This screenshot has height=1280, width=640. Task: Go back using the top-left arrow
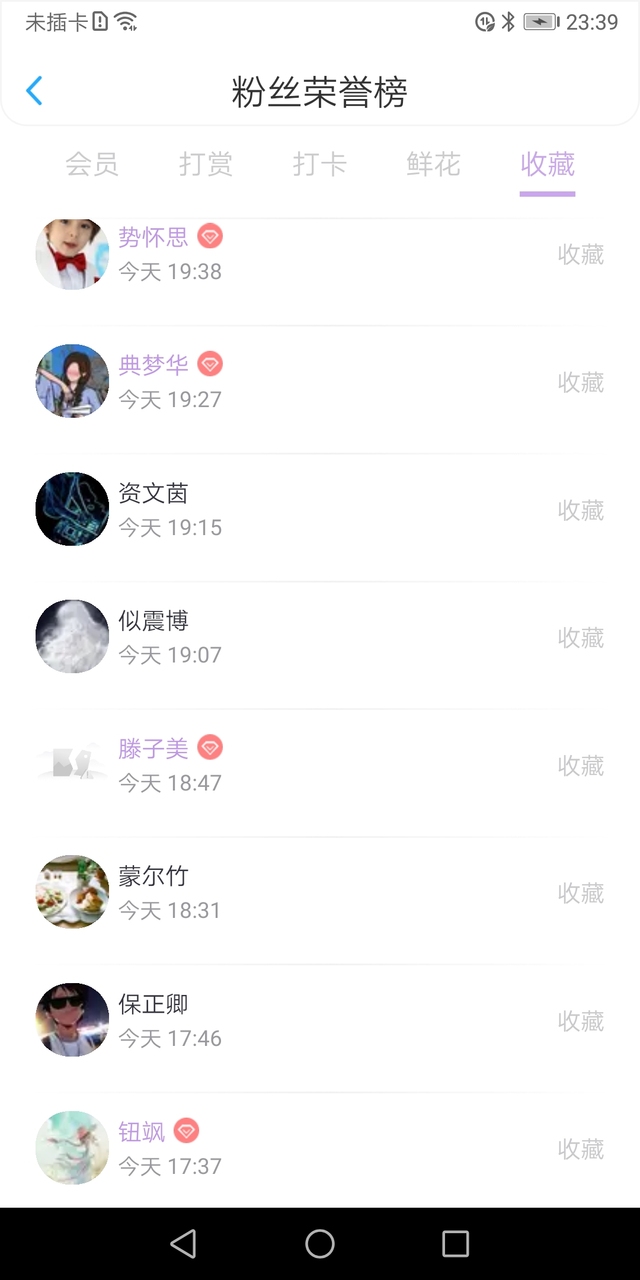point(34,91)
